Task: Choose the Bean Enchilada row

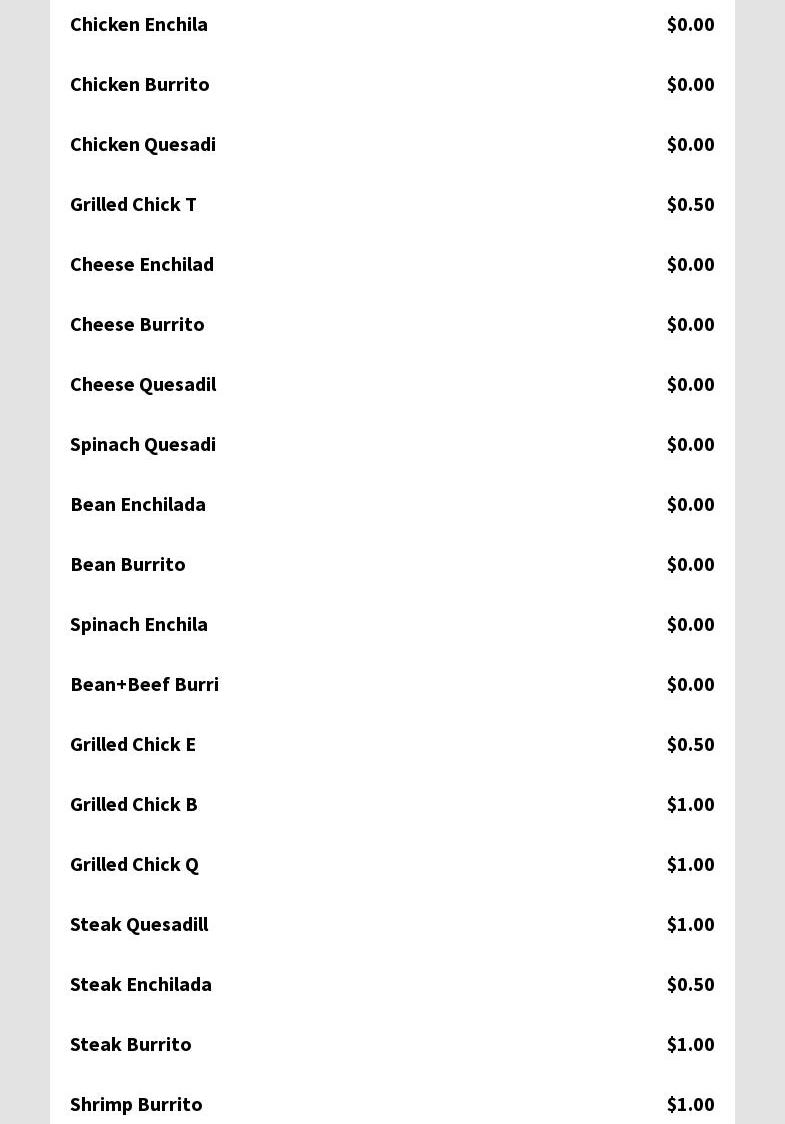Action: [x=138, y=504]
